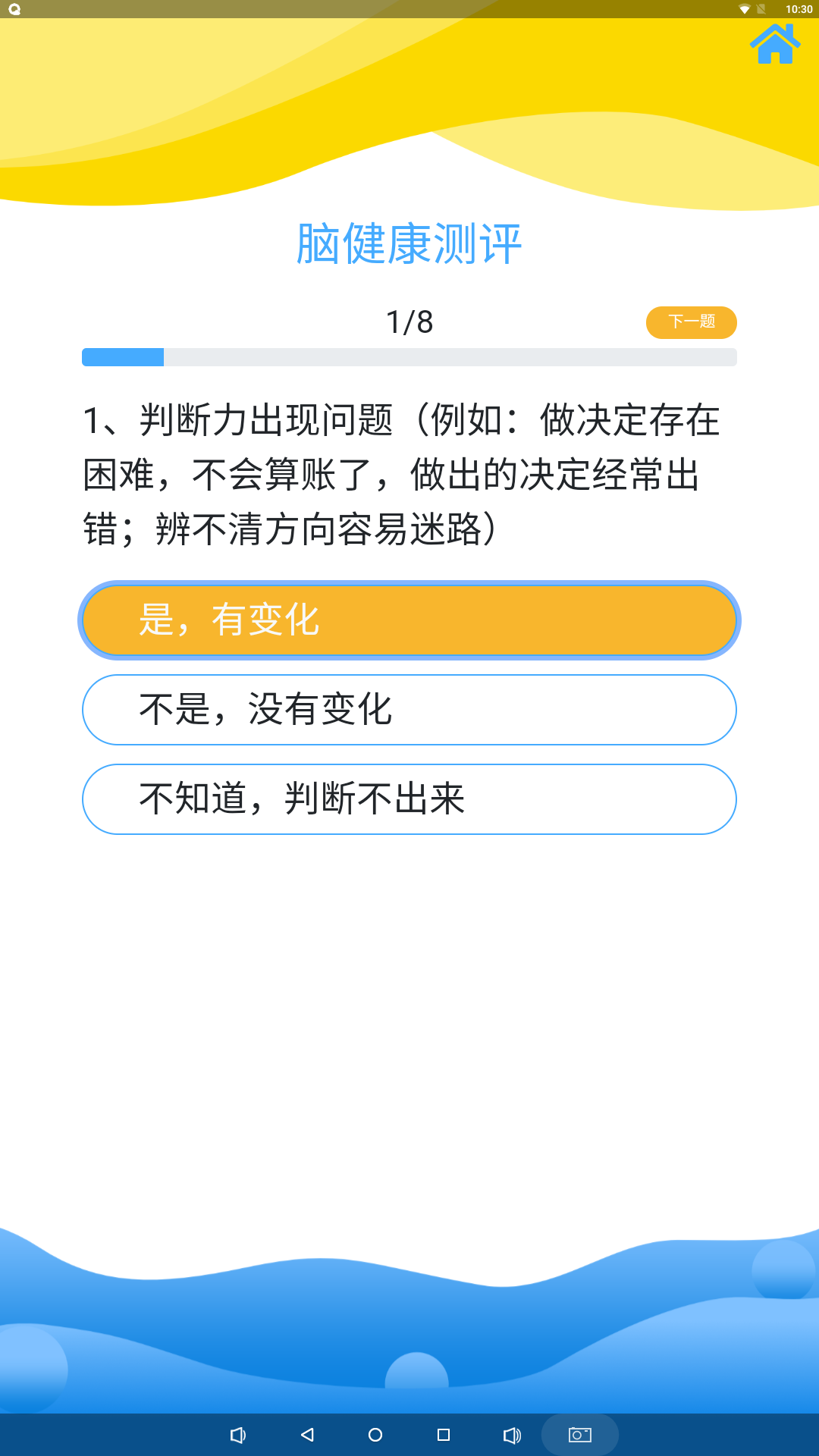Raise volume with the right speaker icon
The height and width of the screenshot is (1456, 819).
pos(513,1435)
